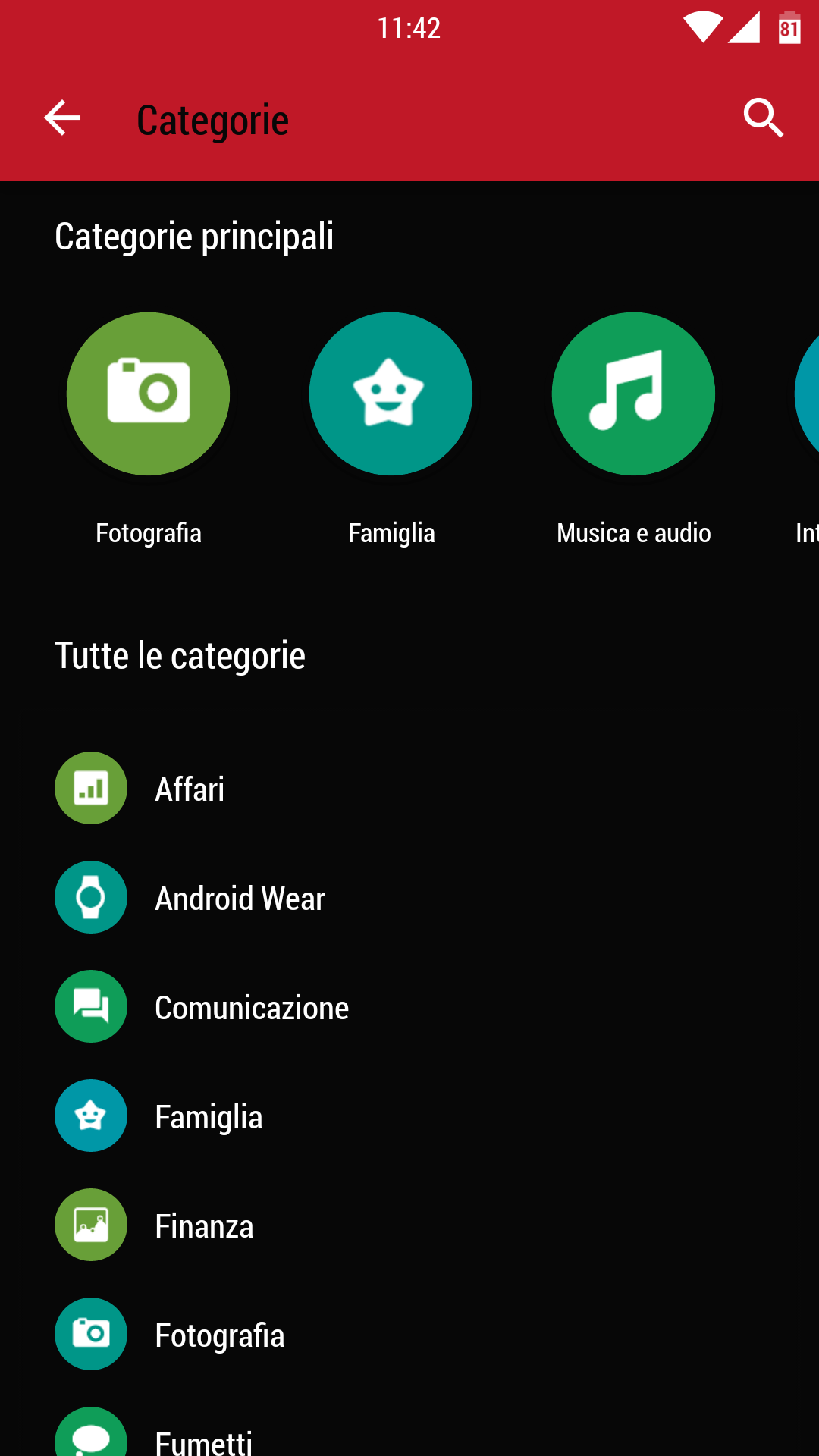Open Famiglia in the all categories list
This screenshot has width=819, height=1456.
409,1116
